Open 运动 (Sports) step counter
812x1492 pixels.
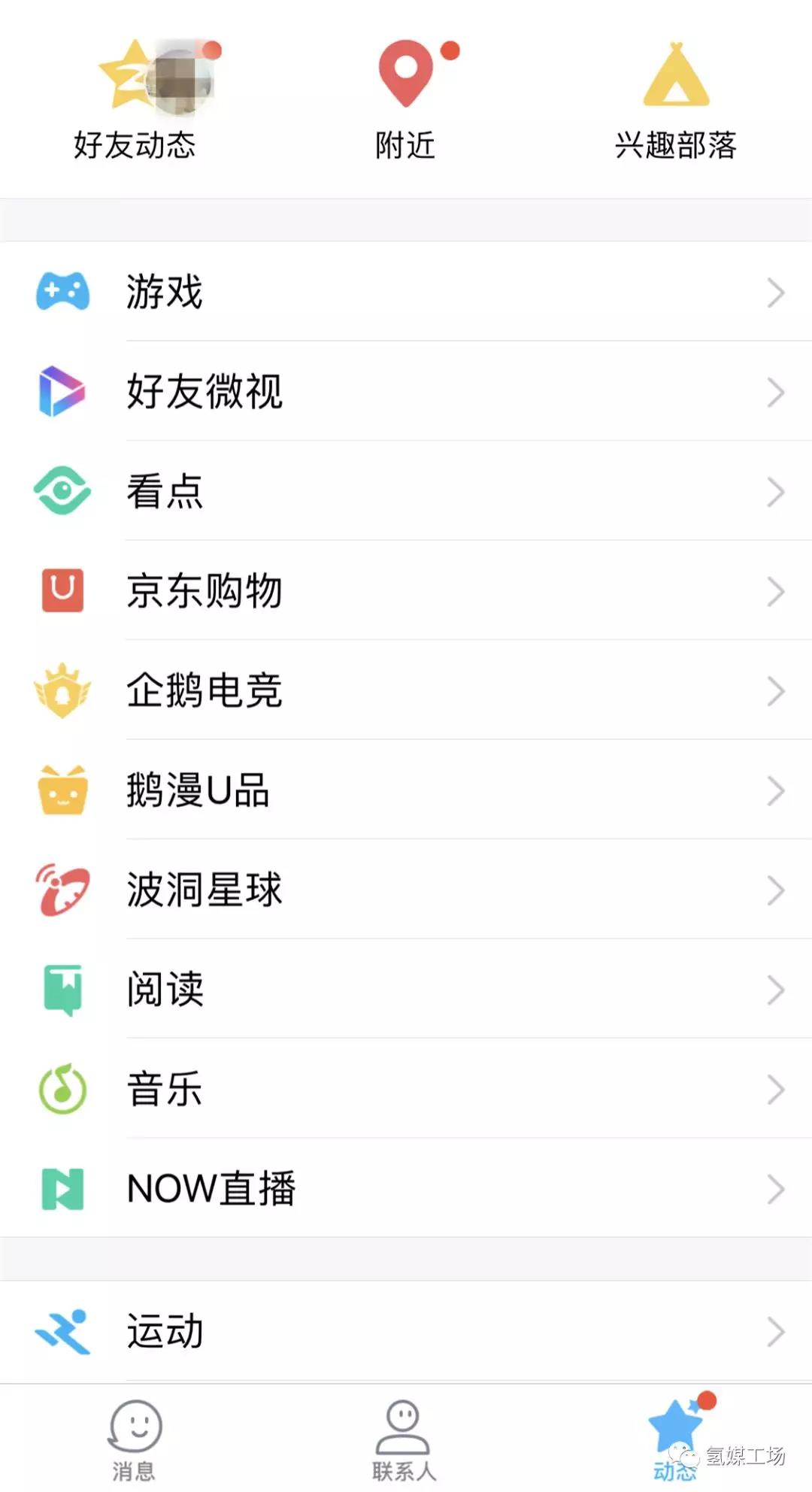(x=162, y=1331)
